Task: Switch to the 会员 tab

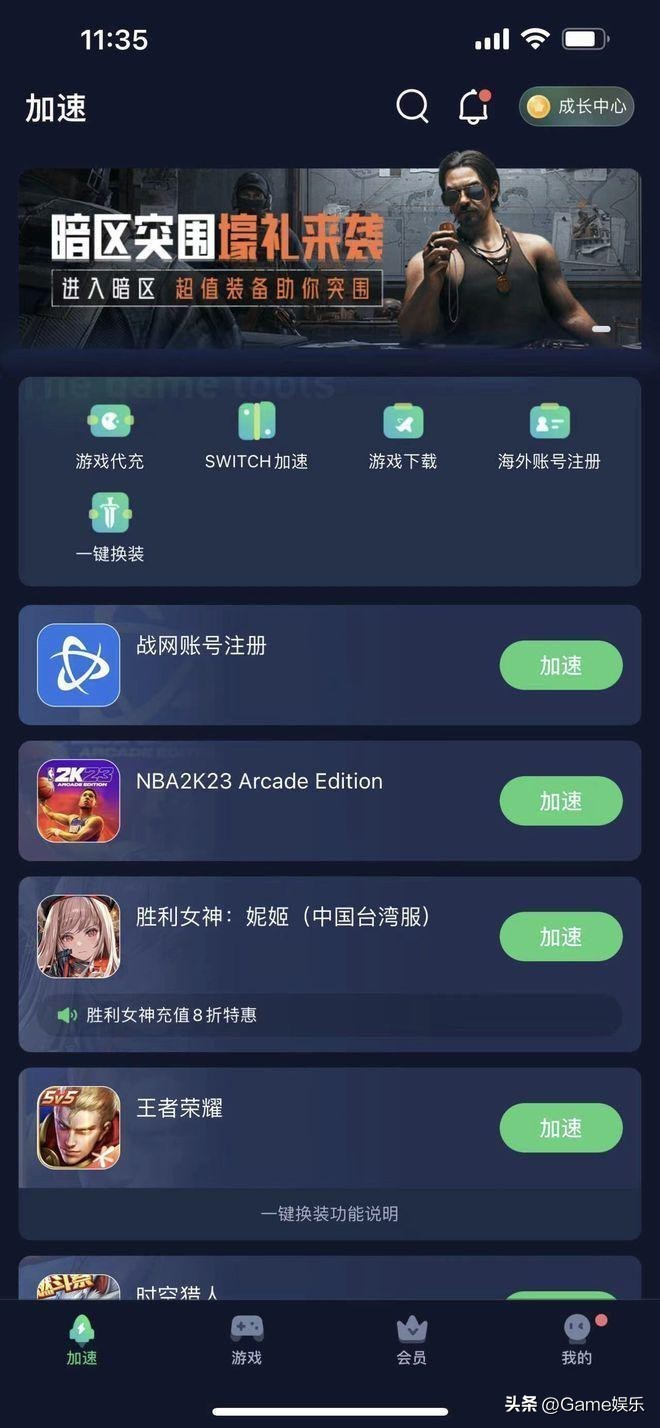Action: (x=411, y=1339)
